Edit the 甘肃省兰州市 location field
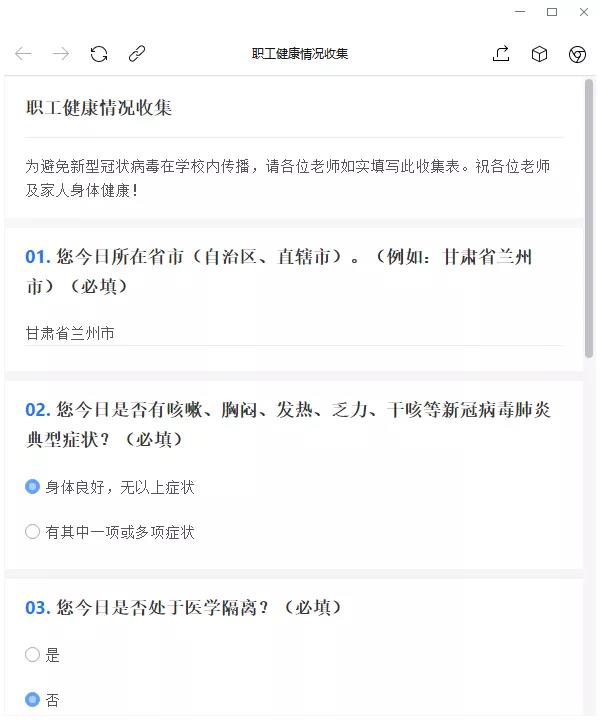This screenshot has width=600, height=720. 294,333
